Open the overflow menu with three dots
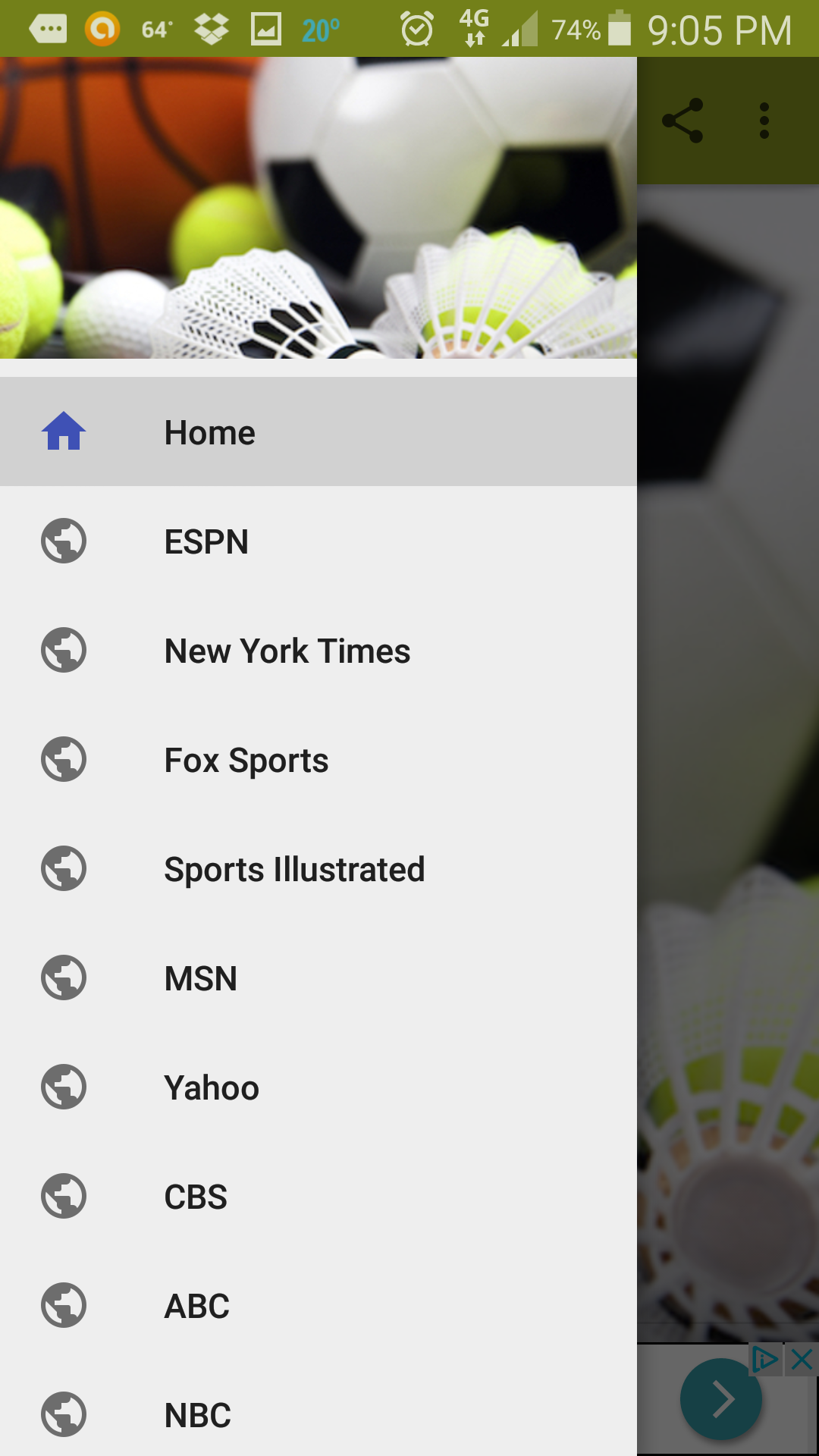Viewport: 819px width, 1456px height. (x=763, y=120)
